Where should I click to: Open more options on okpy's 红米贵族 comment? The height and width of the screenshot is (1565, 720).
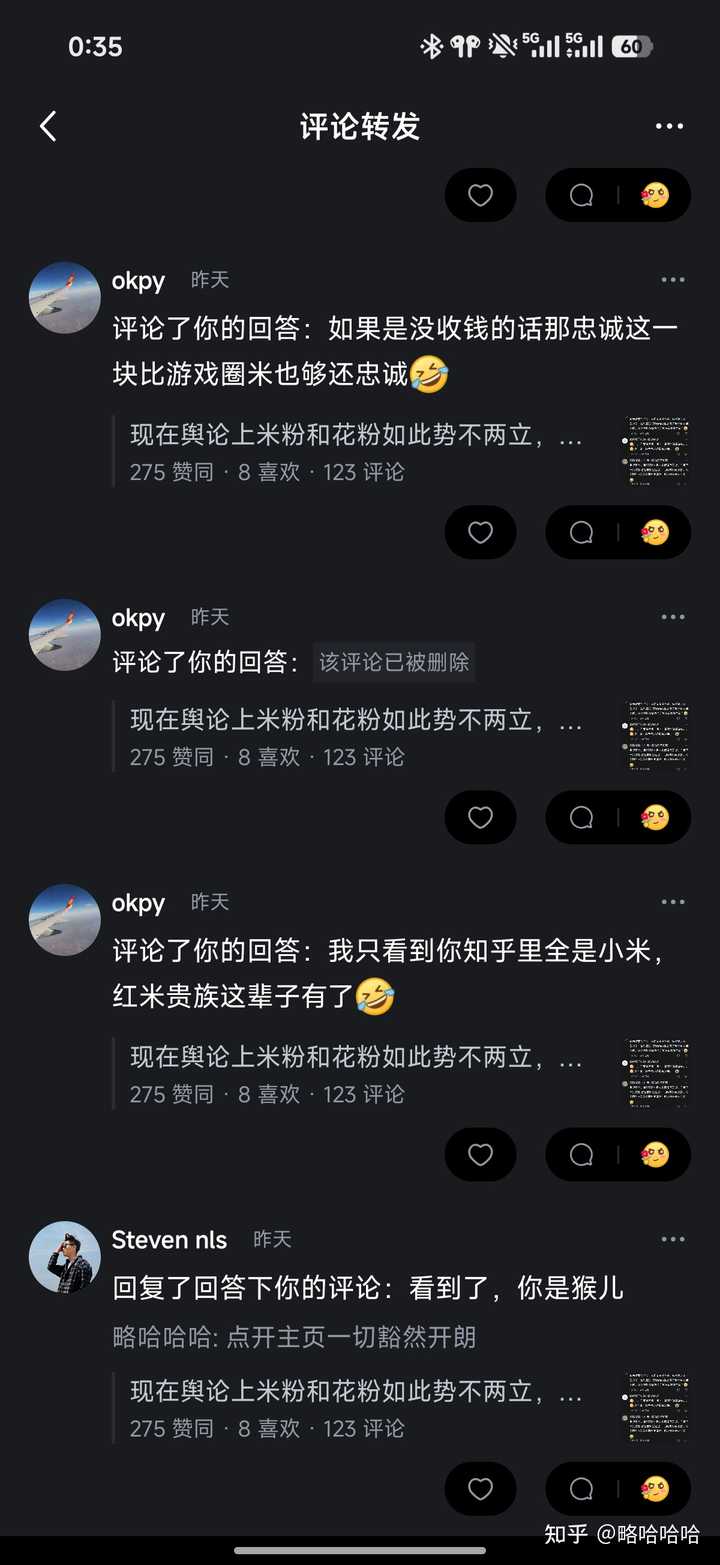tap(673, 902)
